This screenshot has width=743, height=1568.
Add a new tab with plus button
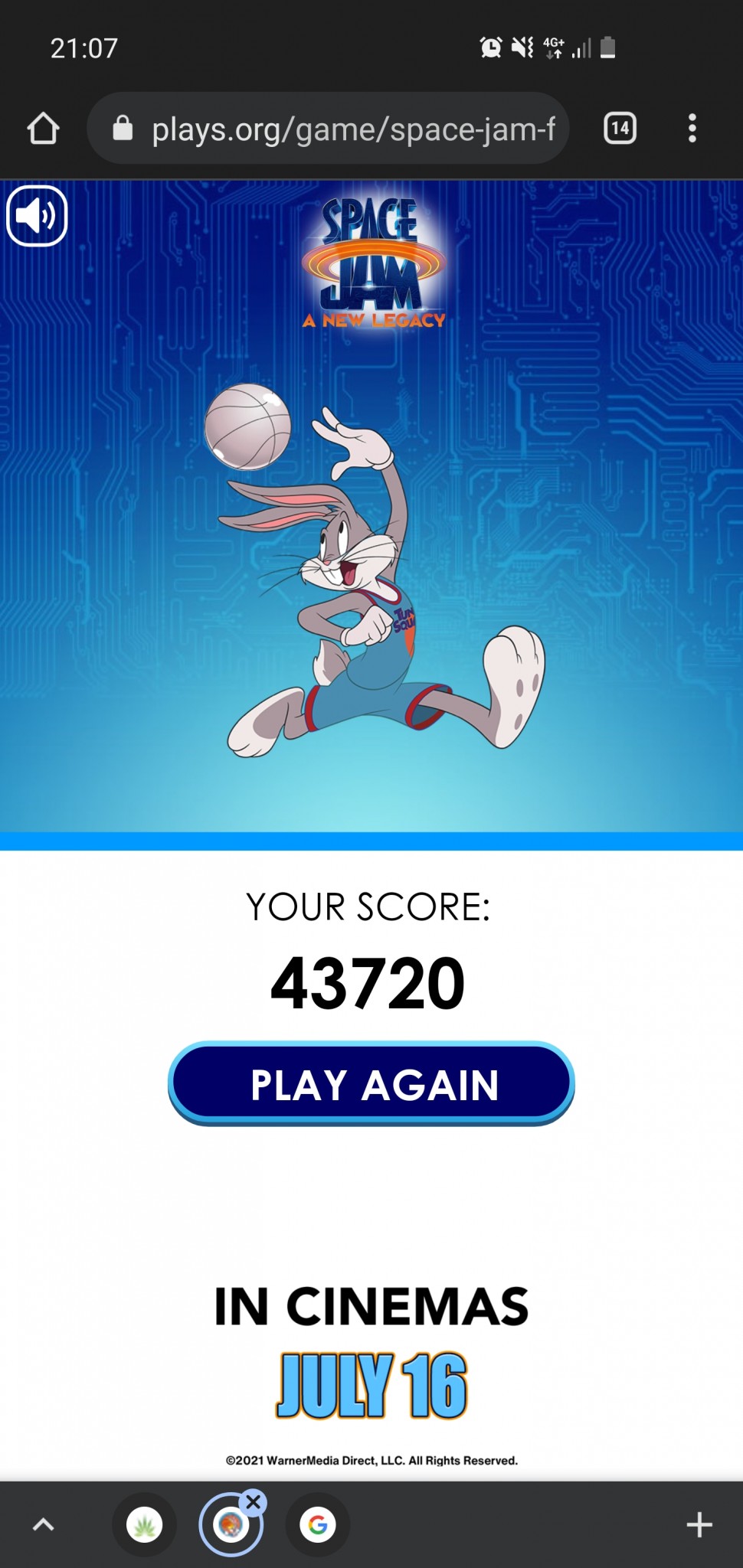(x=699, y=1524)
